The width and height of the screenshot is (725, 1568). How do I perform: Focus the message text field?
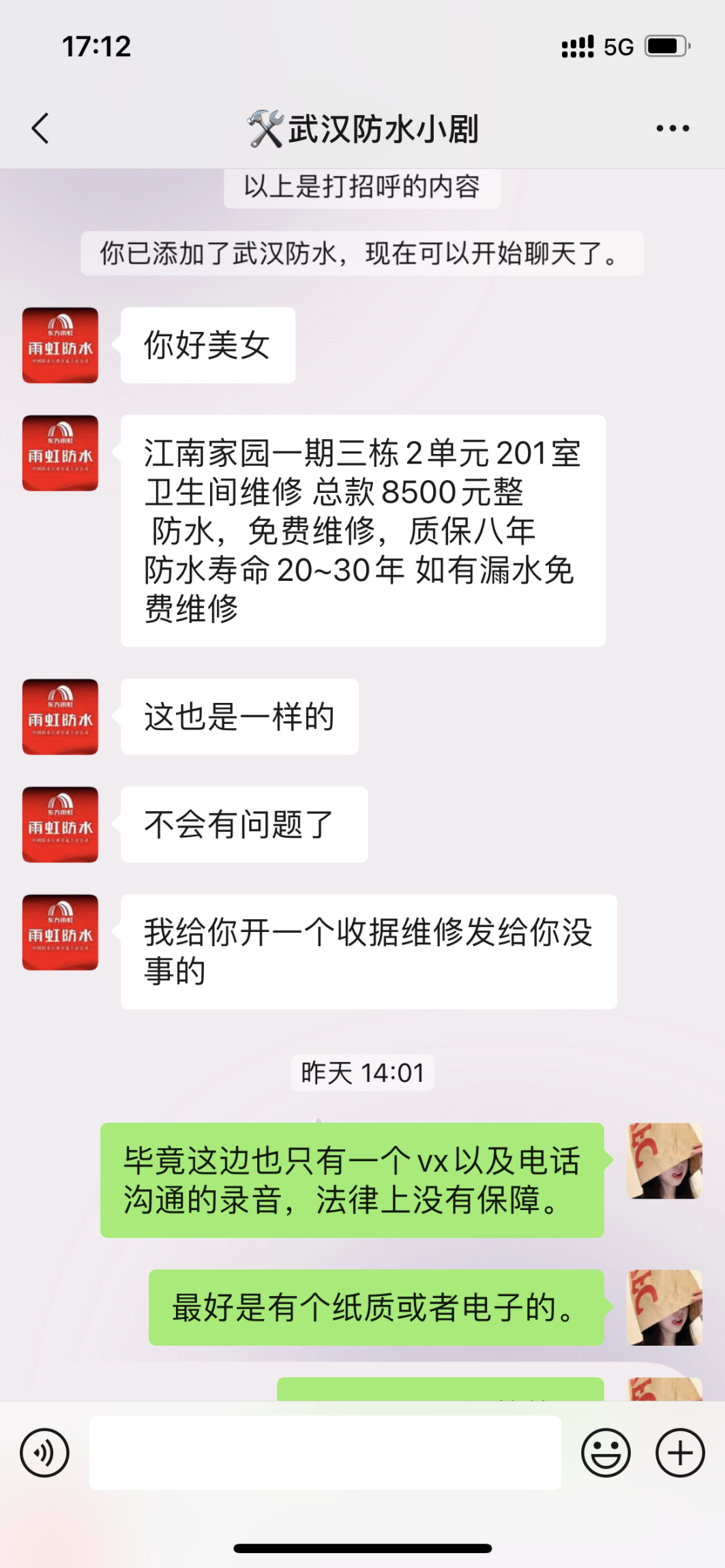click(325, 1453)
